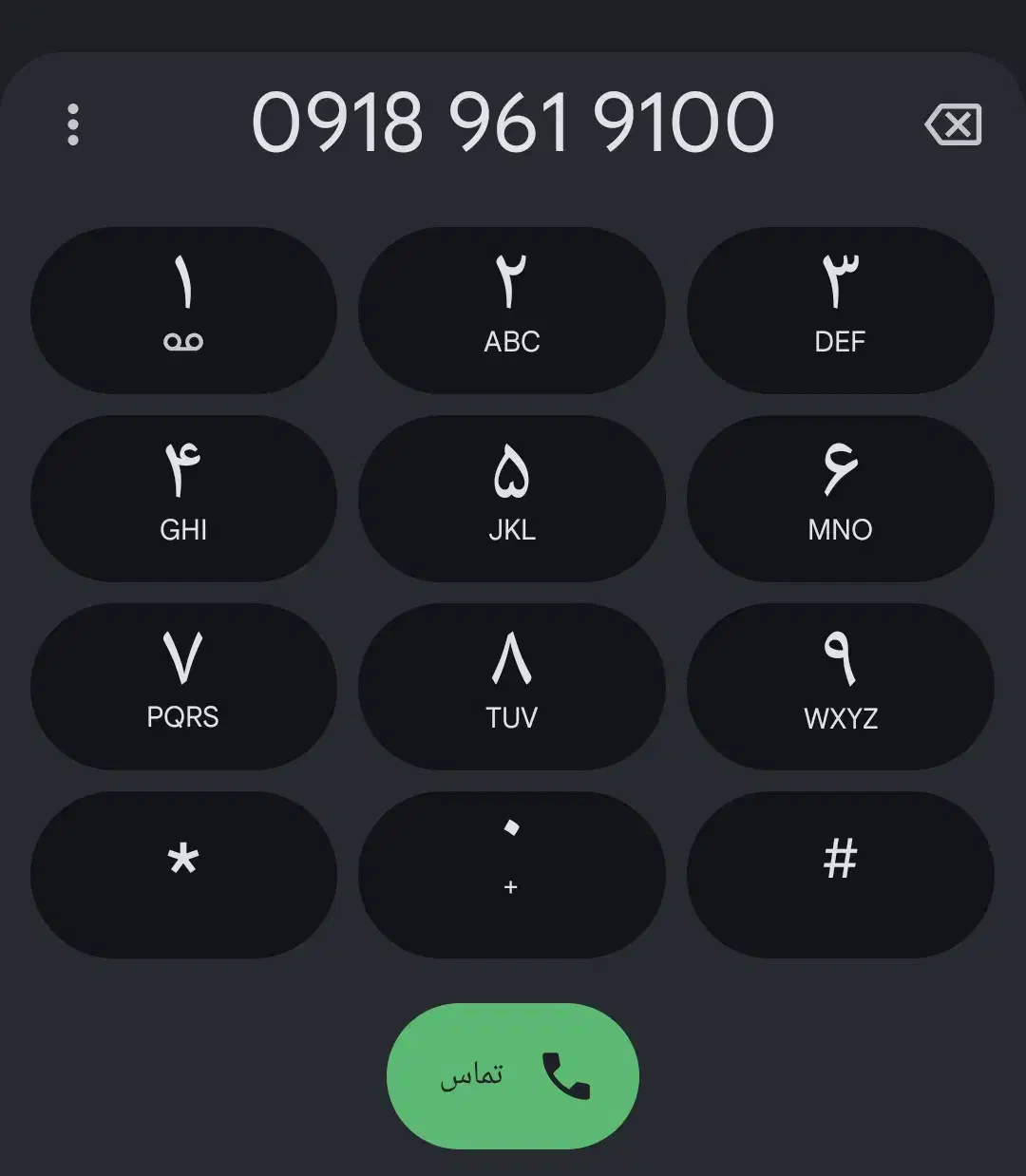Tap the voicemail key labeled 1
This screenshot has height=1176, width=1026.
[183, 309]
